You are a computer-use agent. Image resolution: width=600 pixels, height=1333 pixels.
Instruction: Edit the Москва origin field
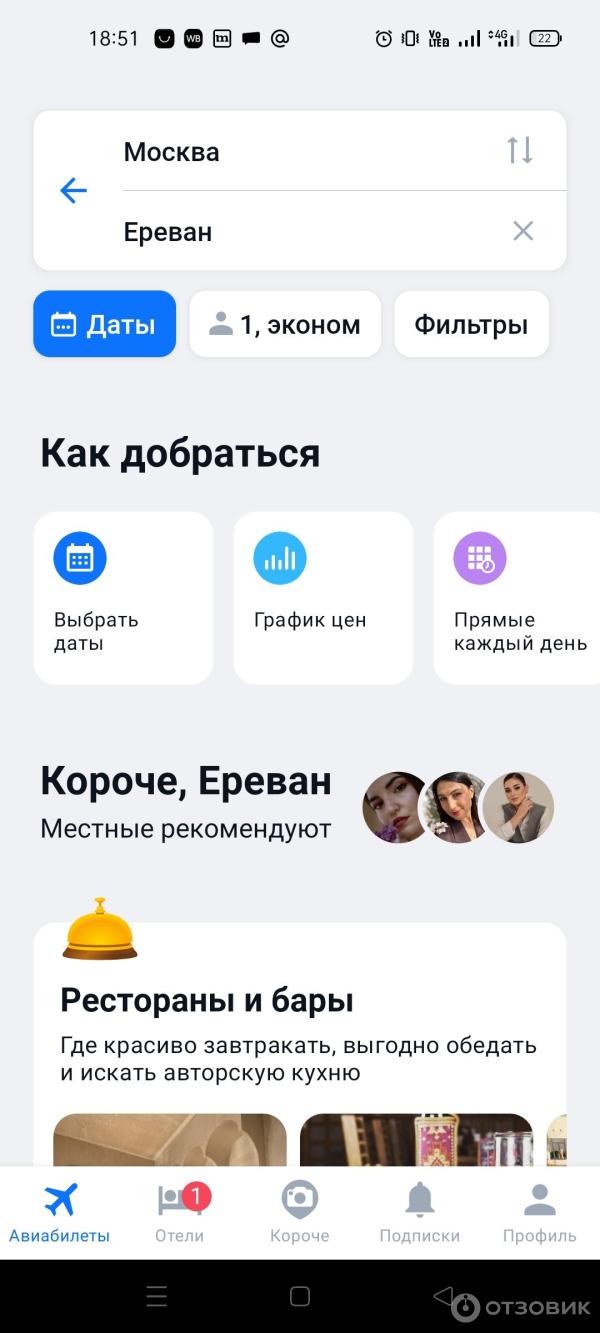(x=300, y=152)
